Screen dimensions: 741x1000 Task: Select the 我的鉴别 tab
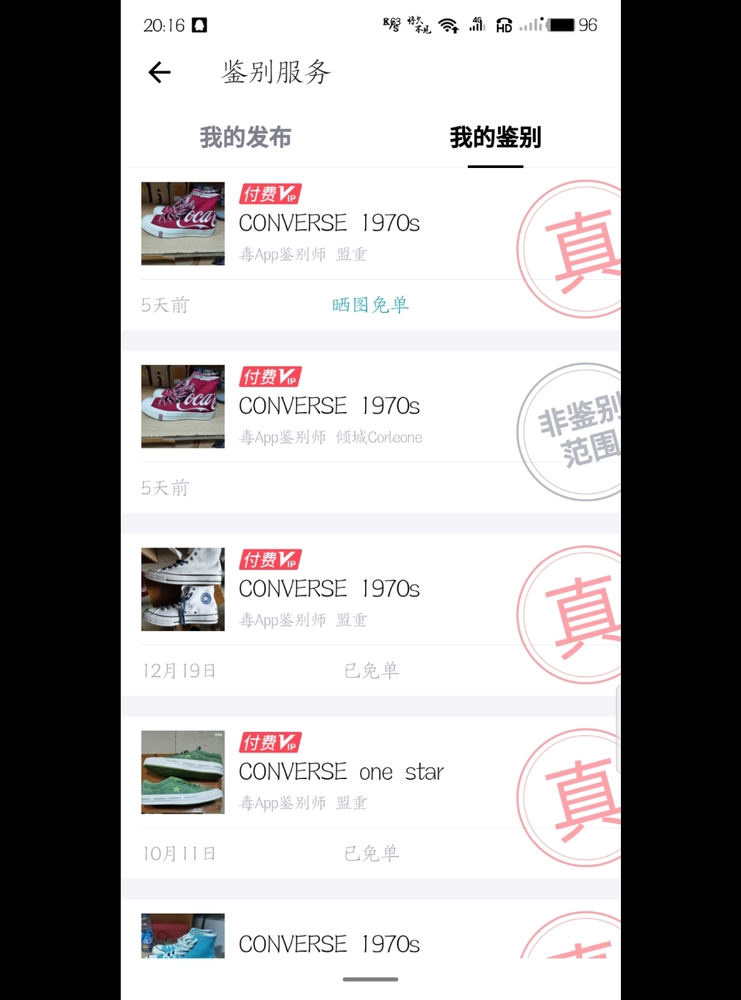click(x=495, y=137)
